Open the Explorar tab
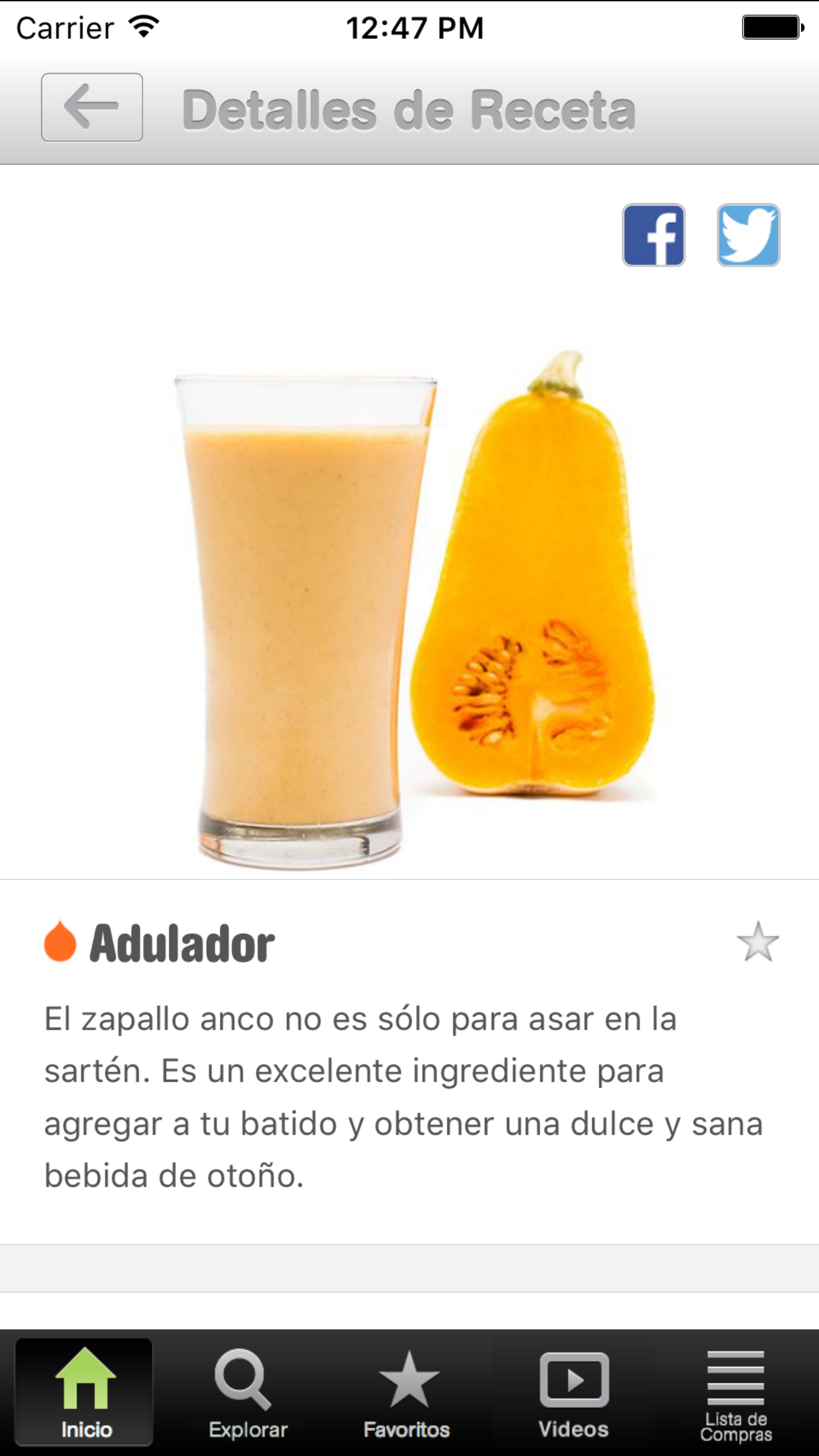 click(247, 1392)
